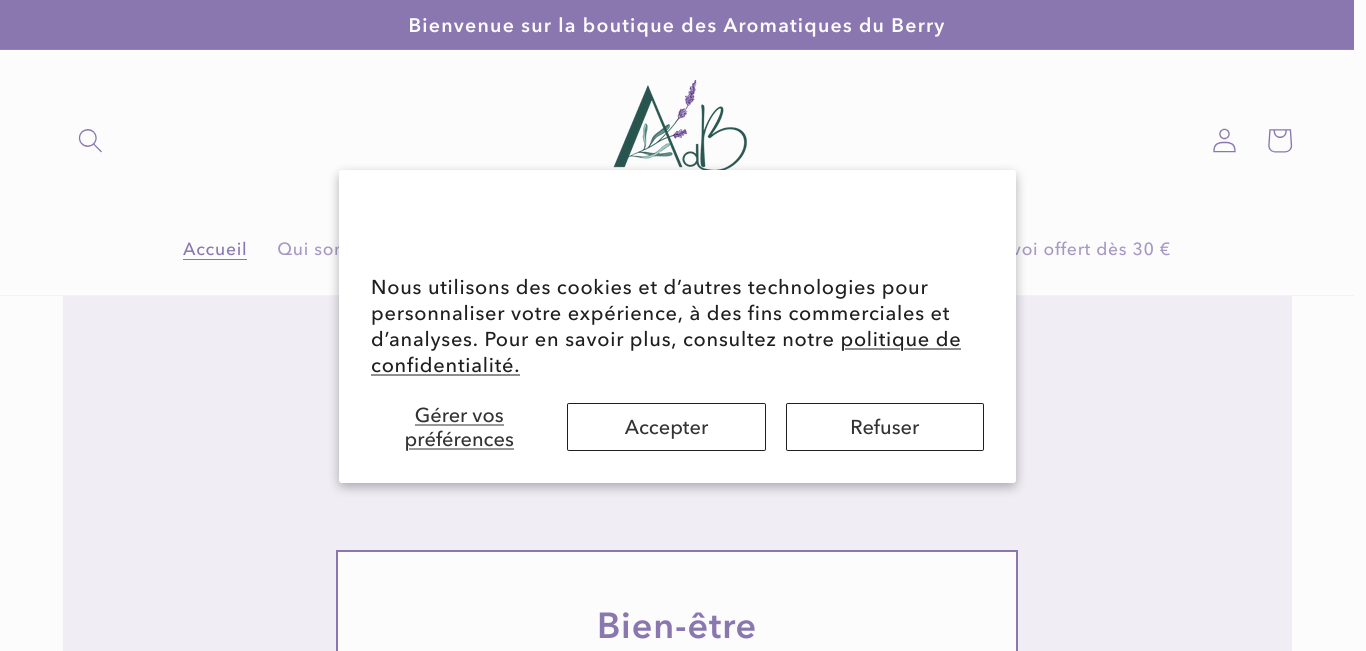
Task: Open Gérer vos préférences link
Action: pos(459,427)
